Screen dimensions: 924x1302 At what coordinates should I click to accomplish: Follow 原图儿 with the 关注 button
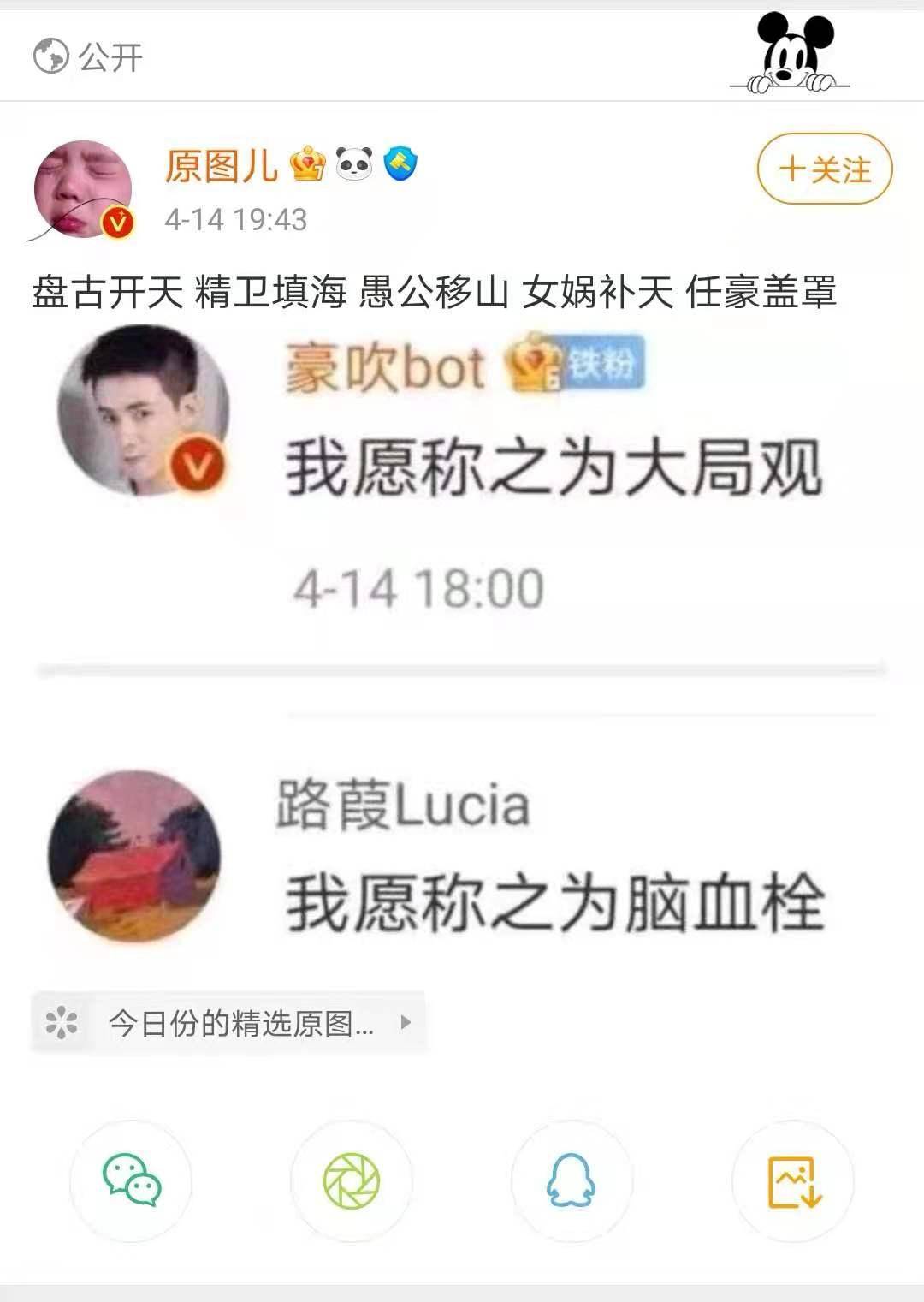pyautogui.click(x=824, y=169)
